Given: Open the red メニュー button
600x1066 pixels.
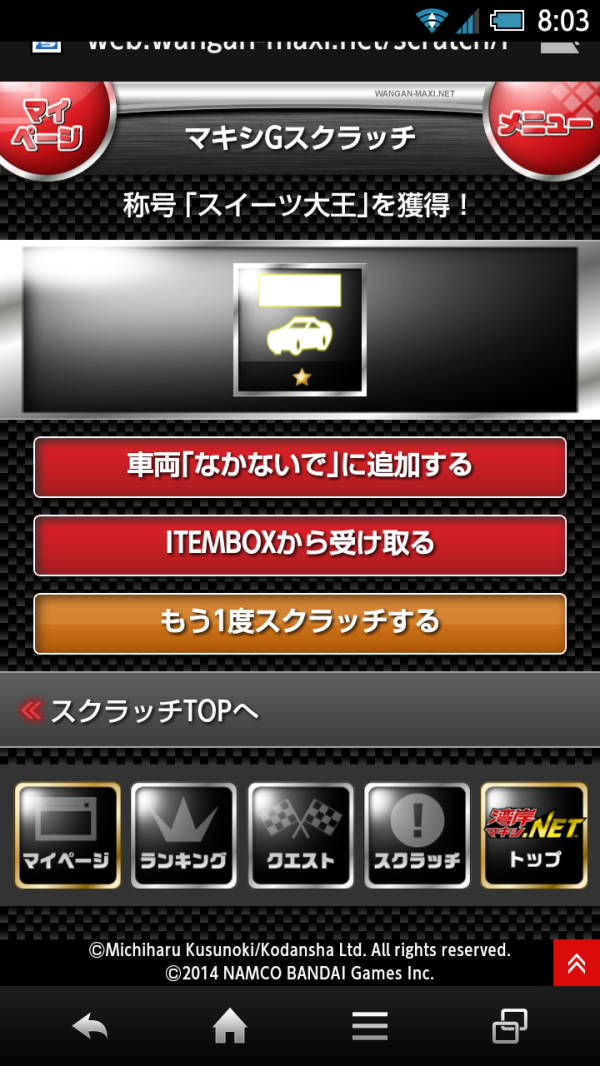Looking at the screenshot, I should click(544, 126).
